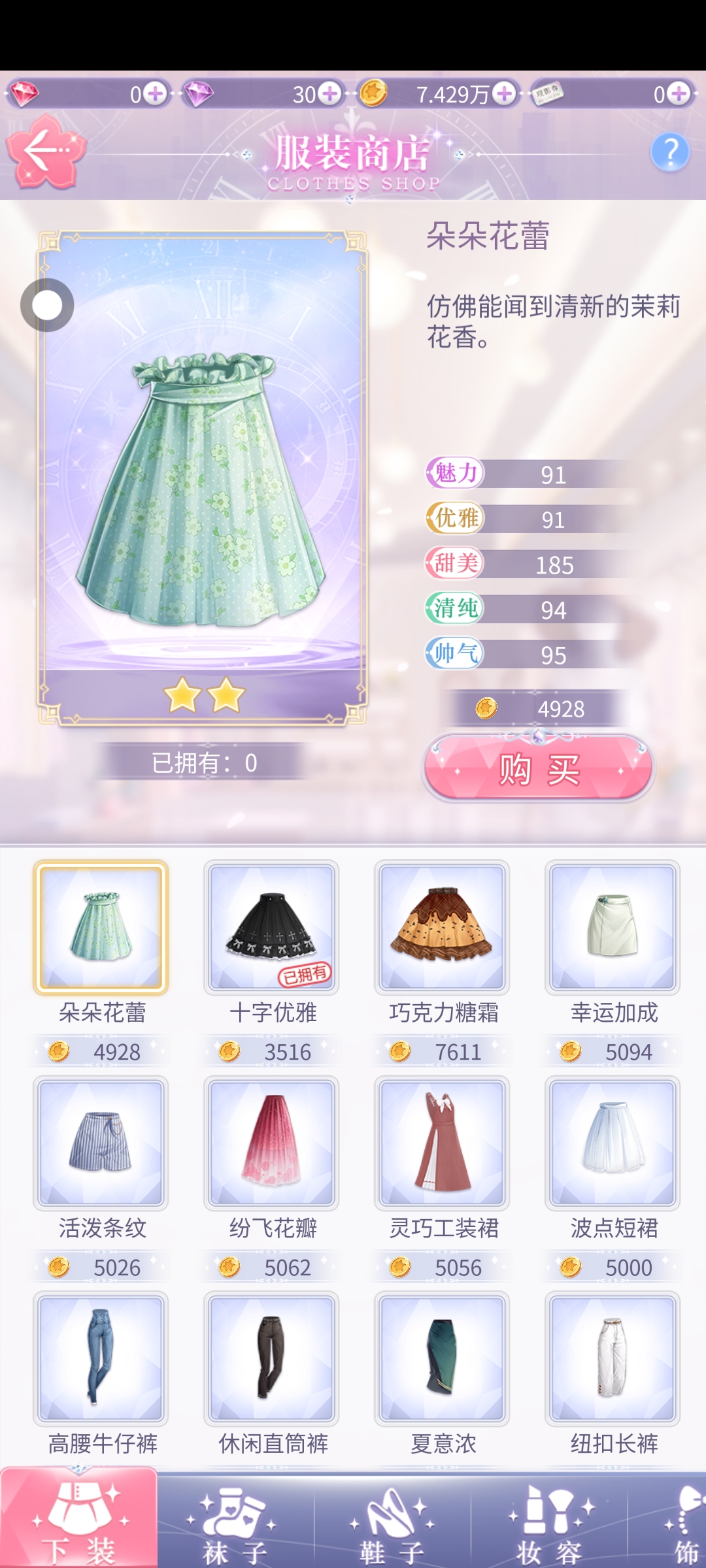
Task: Go back from the clothes shop
Action: pos(46,151)
